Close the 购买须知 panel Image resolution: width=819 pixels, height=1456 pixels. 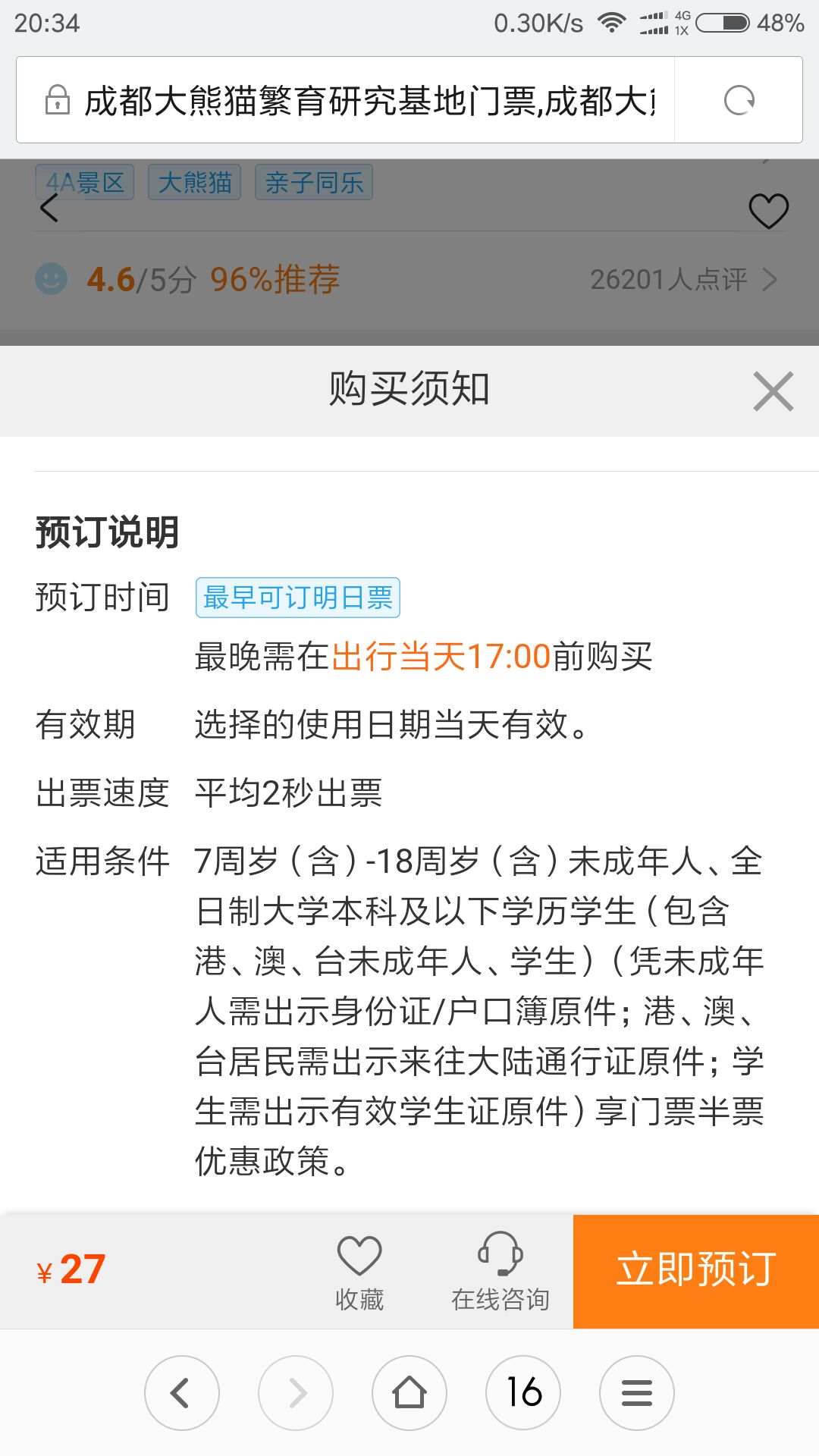(x=773, y=391)
